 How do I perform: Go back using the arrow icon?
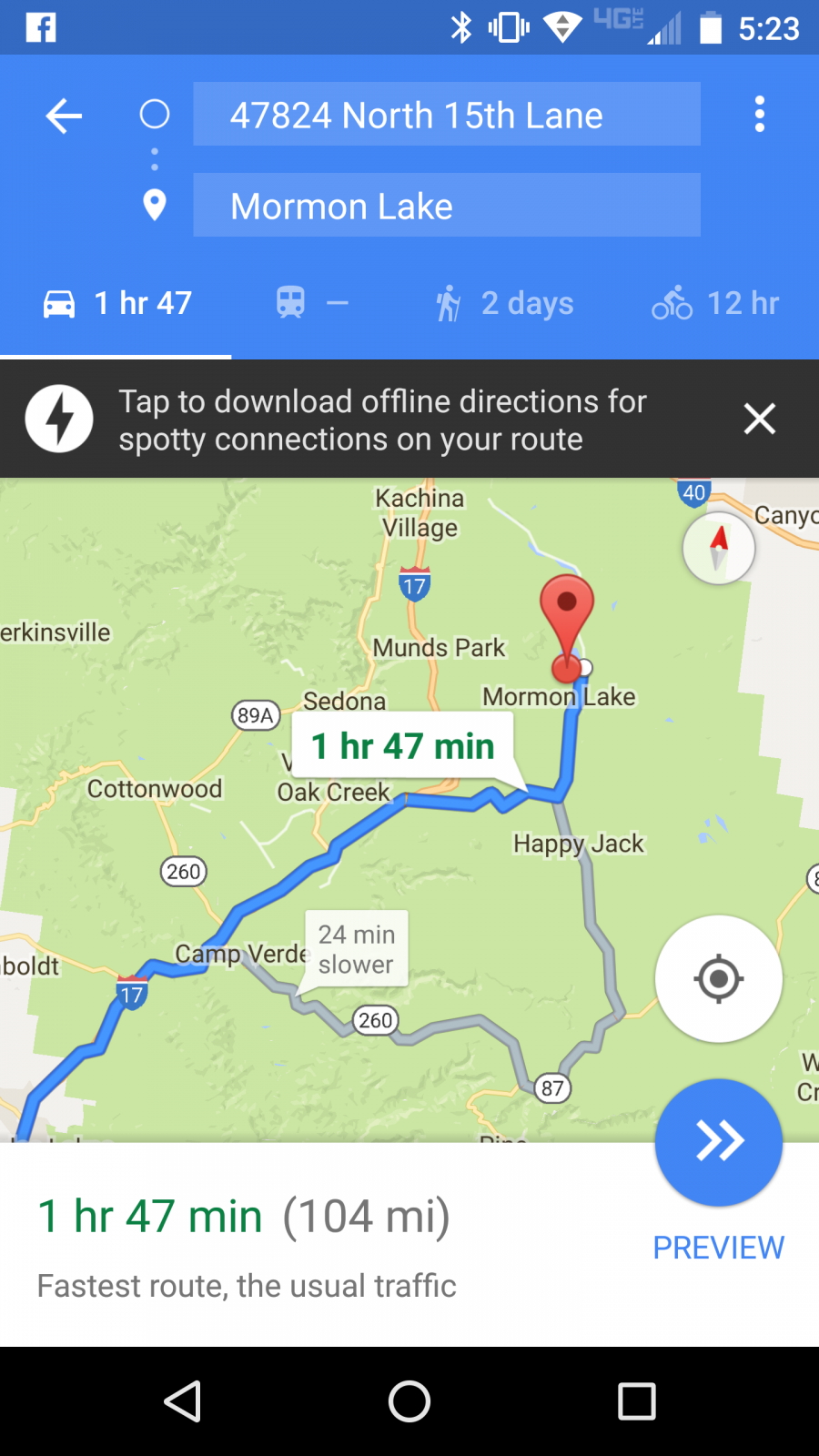coord(64,116)
